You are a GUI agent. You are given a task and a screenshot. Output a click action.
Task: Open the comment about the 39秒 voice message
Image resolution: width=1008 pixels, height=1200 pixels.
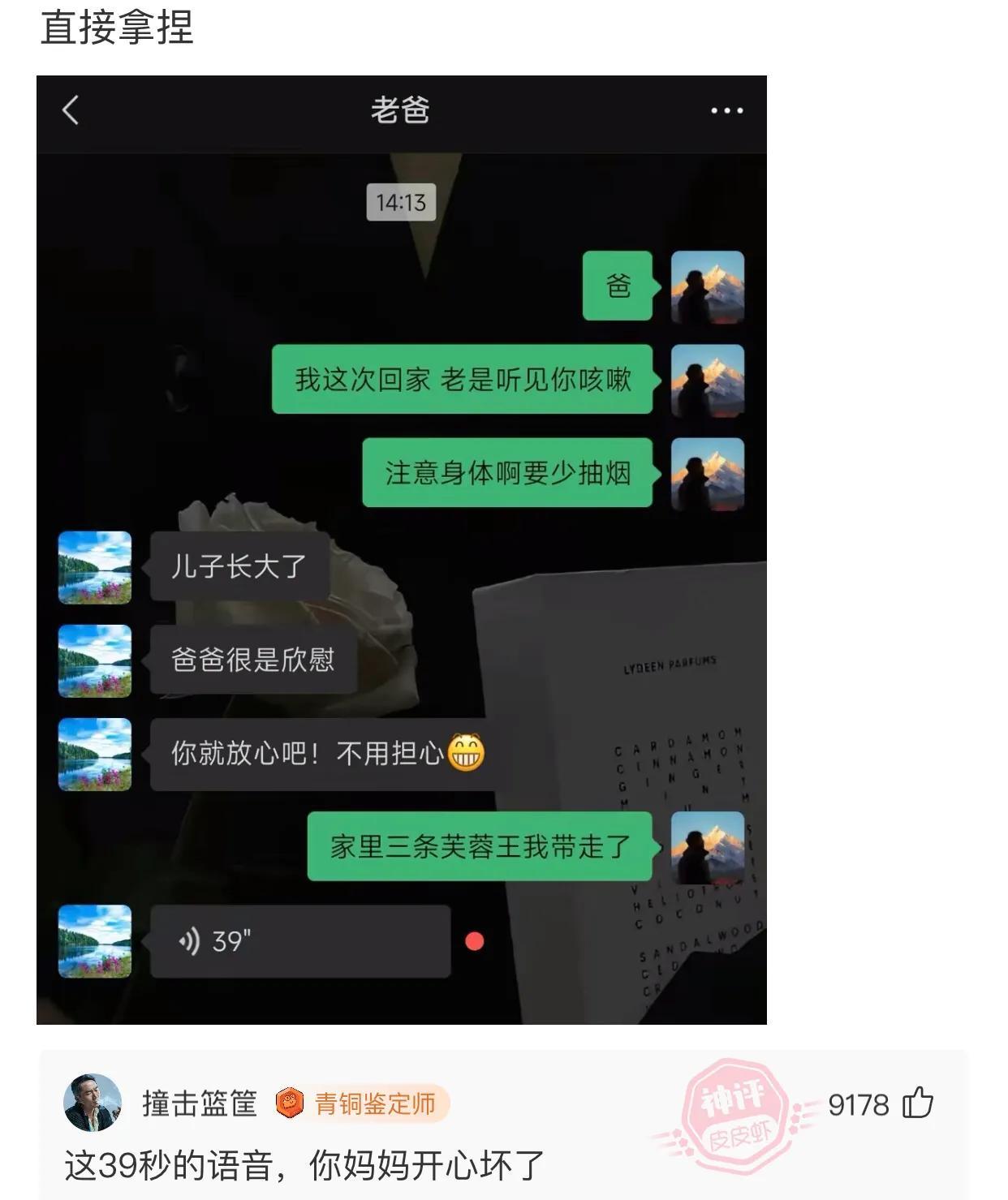point(304,1166)
